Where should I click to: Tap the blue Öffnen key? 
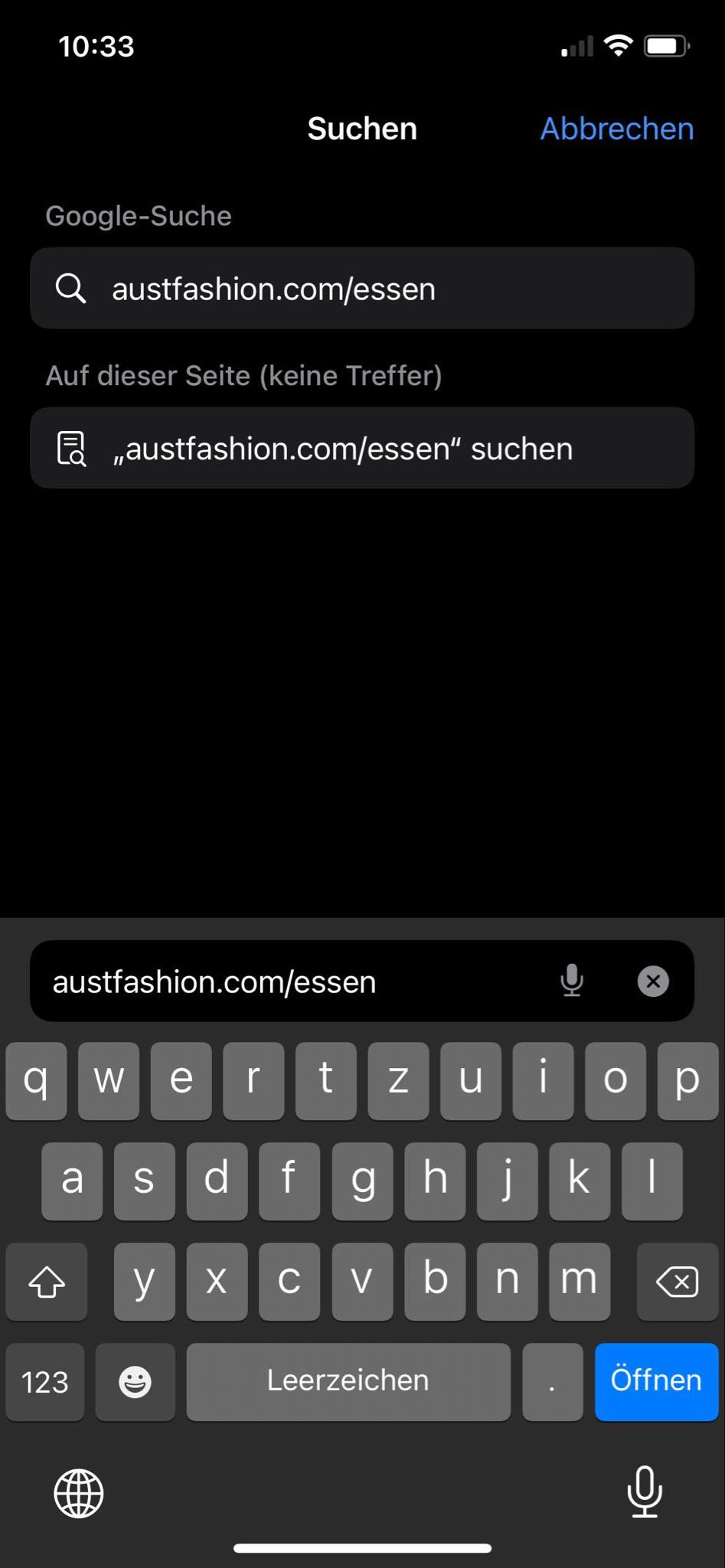pyautogui.click(x=655, y=1381)
